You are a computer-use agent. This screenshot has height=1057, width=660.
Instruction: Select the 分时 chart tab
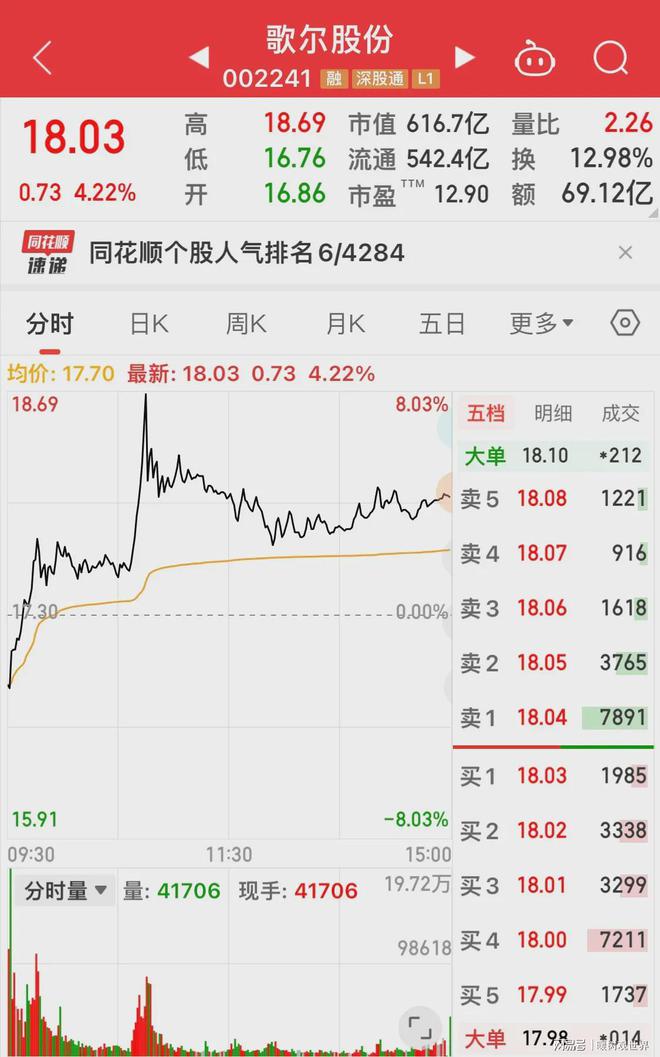[49, 324]
